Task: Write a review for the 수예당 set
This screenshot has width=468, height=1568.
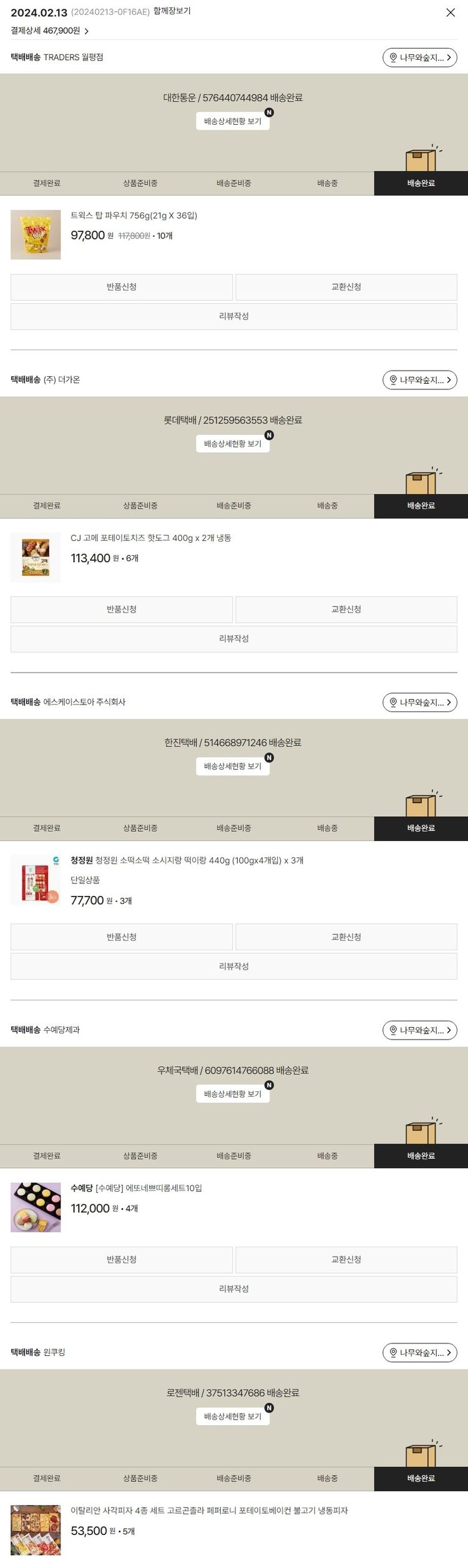Action: pyautogui.click(x=233, y=1289)
